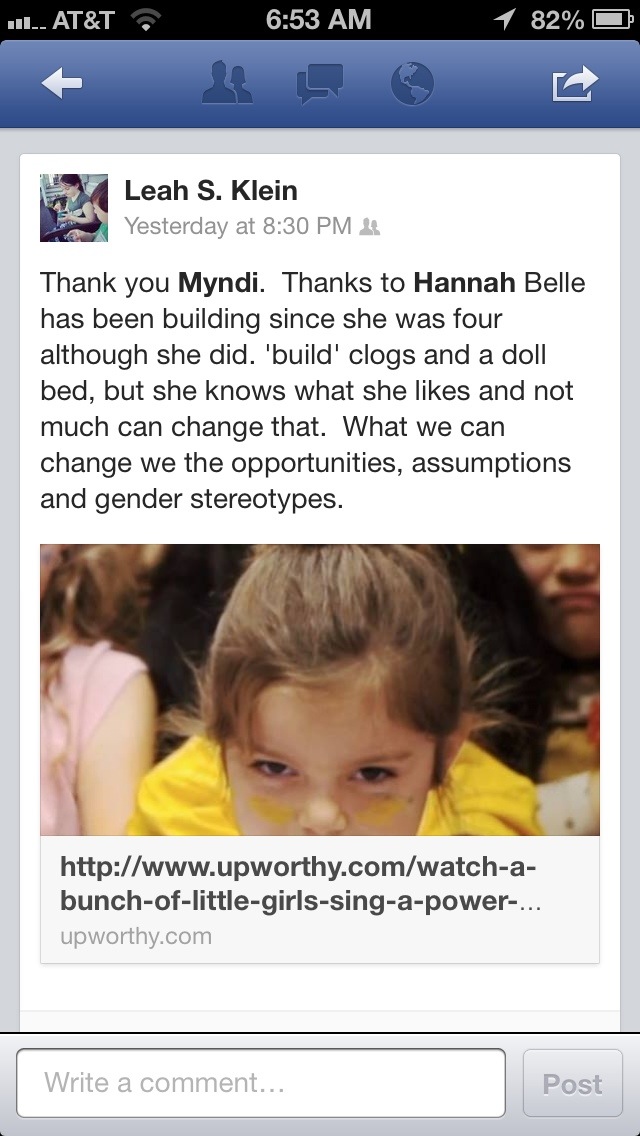This screenshot has height=1136, width=640.
Task: Open the tagged name Myndi
Action: coord(219,283)
